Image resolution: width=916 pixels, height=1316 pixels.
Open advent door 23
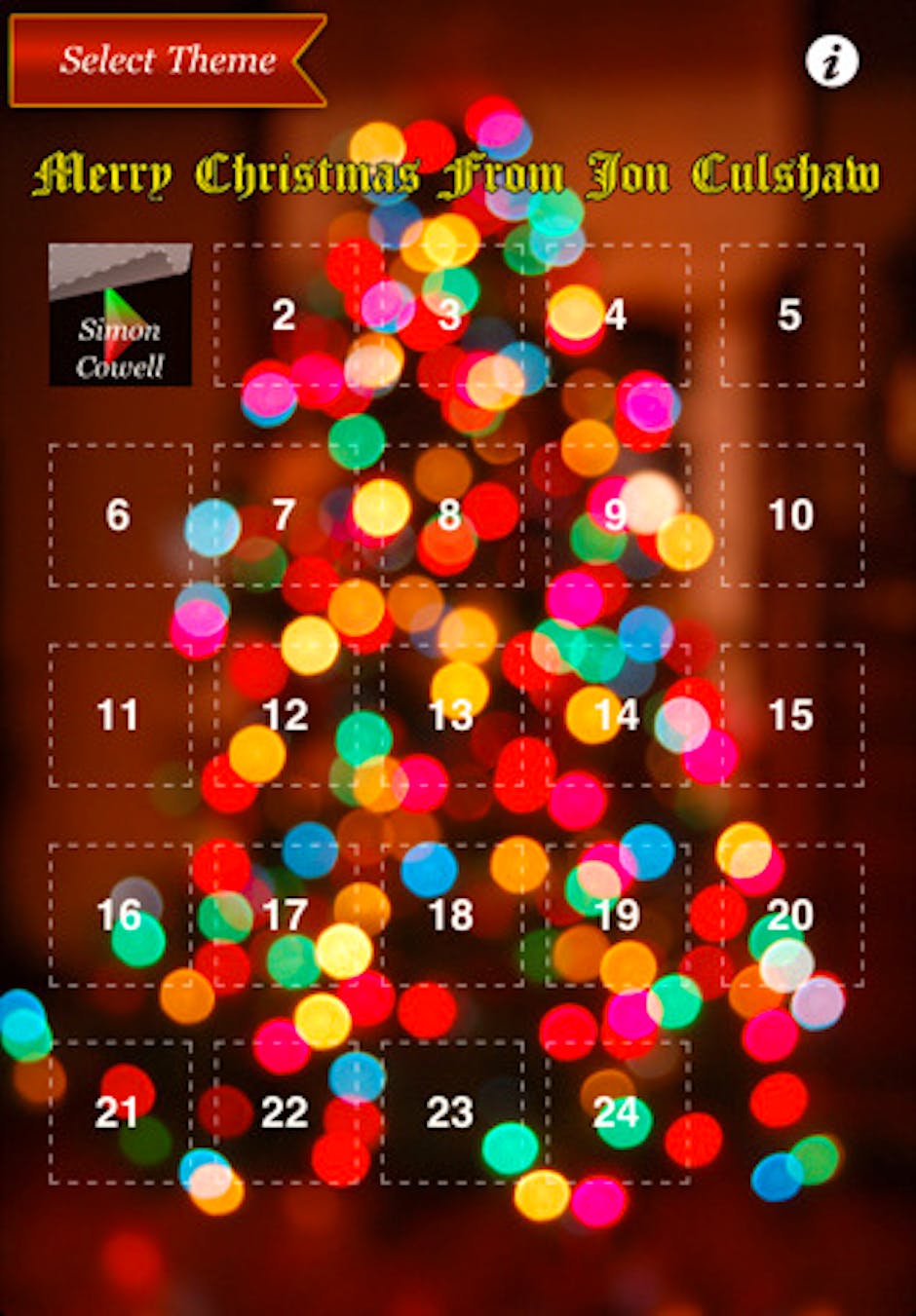point(450,1112)
